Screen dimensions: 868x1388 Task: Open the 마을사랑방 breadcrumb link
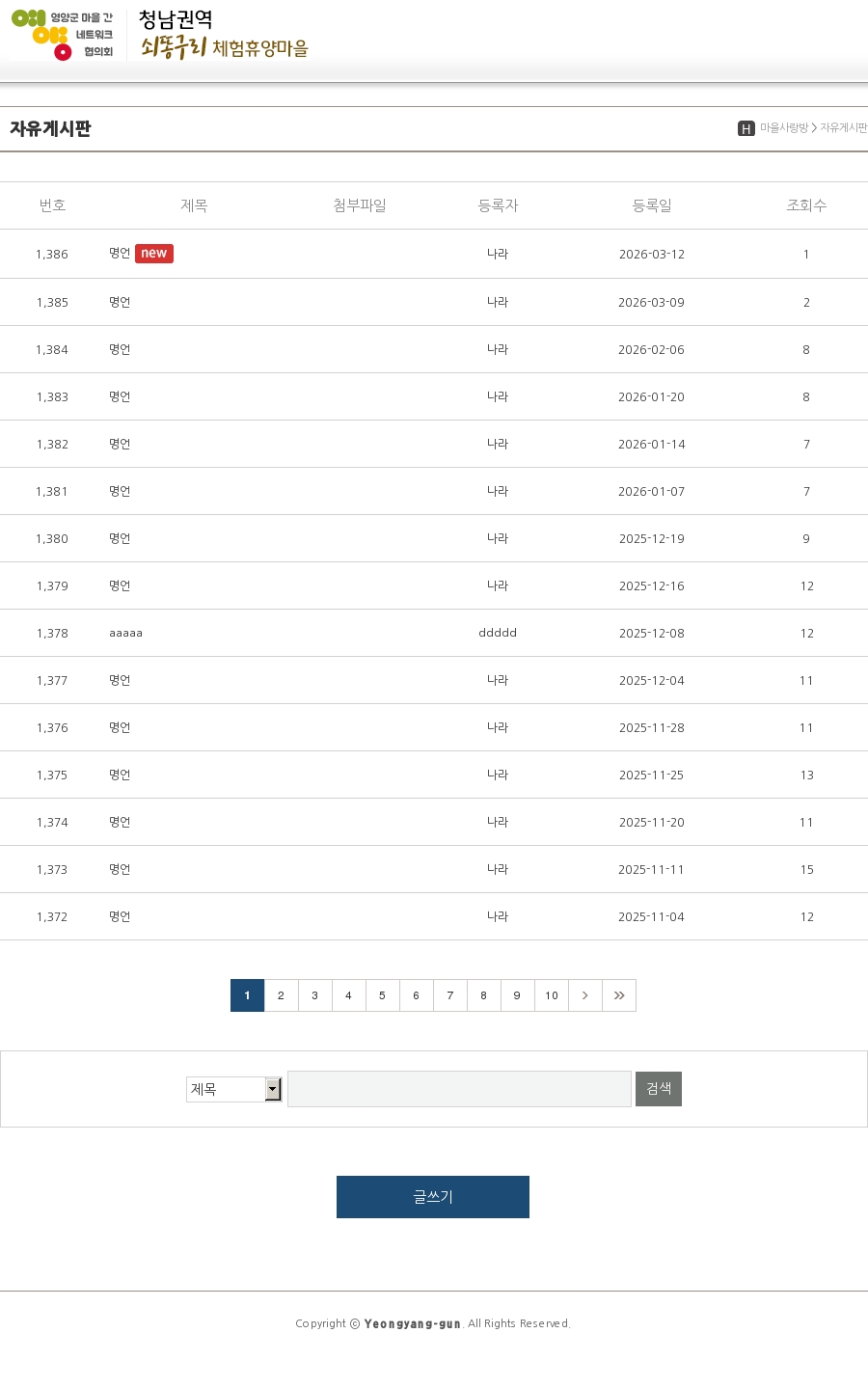click(783, 128)
